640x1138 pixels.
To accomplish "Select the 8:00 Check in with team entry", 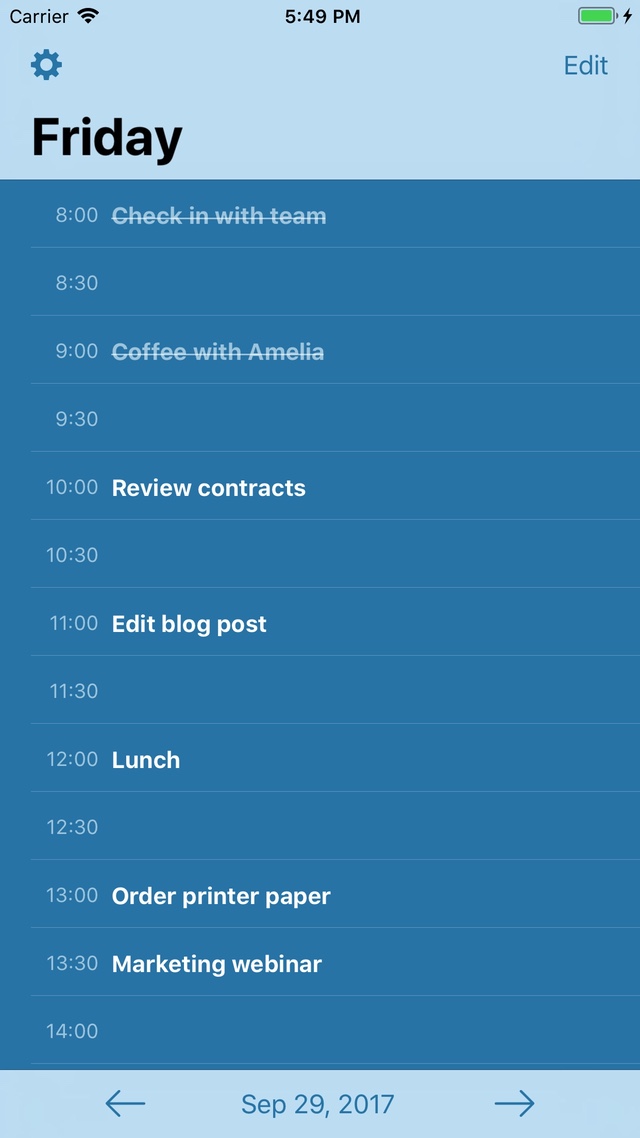I will click(219, 216).
